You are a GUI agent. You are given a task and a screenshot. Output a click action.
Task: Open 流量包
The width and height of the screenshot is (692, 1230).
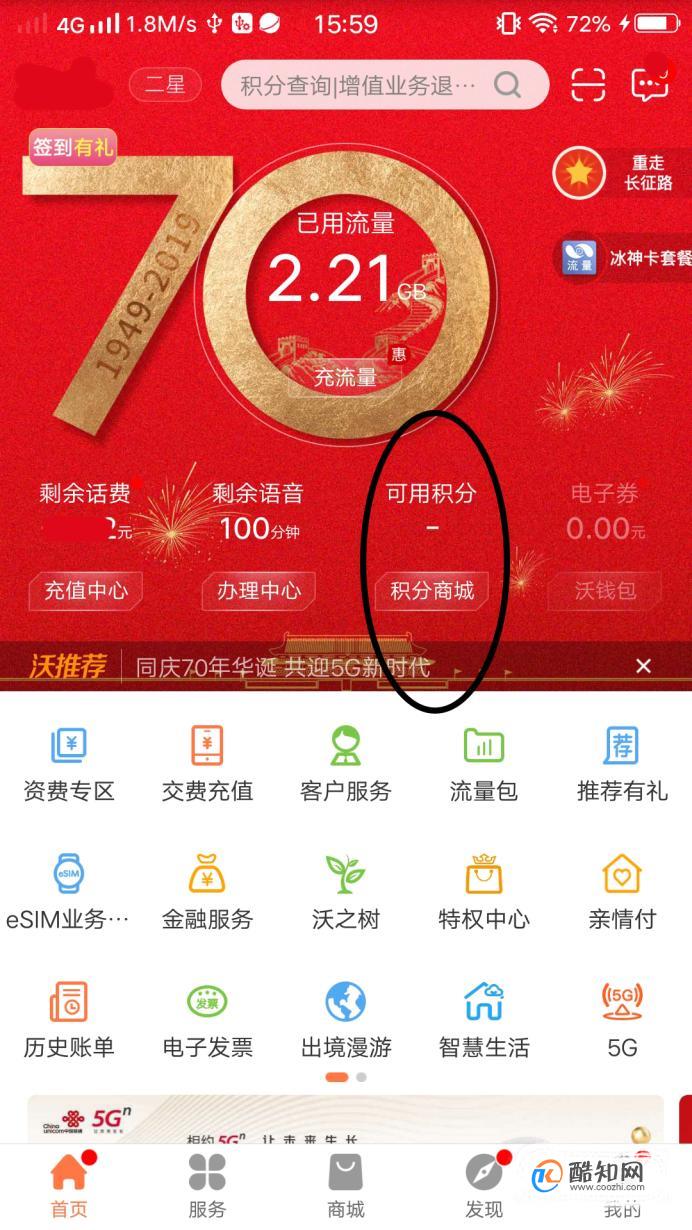[x=484, y=765]
